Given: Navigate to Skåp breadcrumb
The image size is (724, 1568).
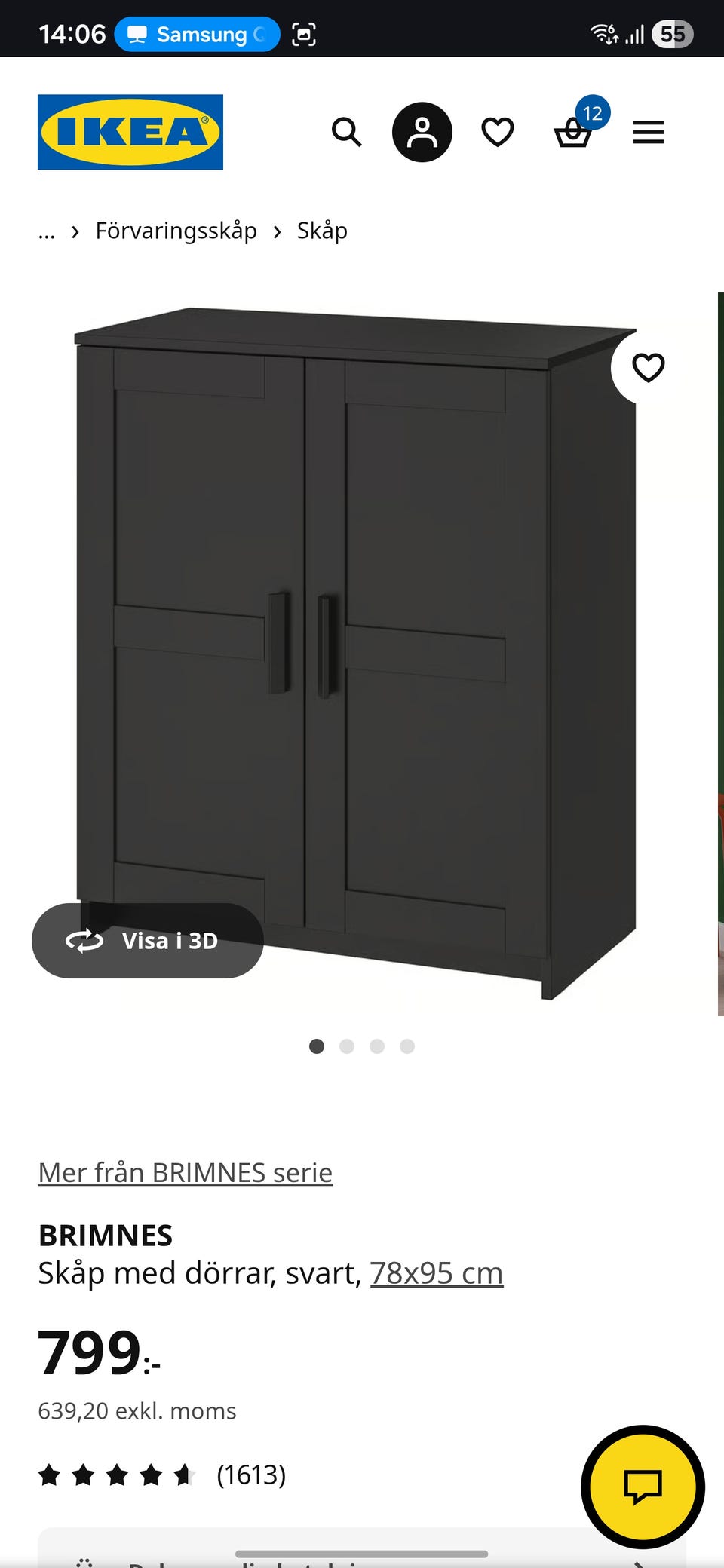Looking at the screenshot, I should [x=322, y=231].
